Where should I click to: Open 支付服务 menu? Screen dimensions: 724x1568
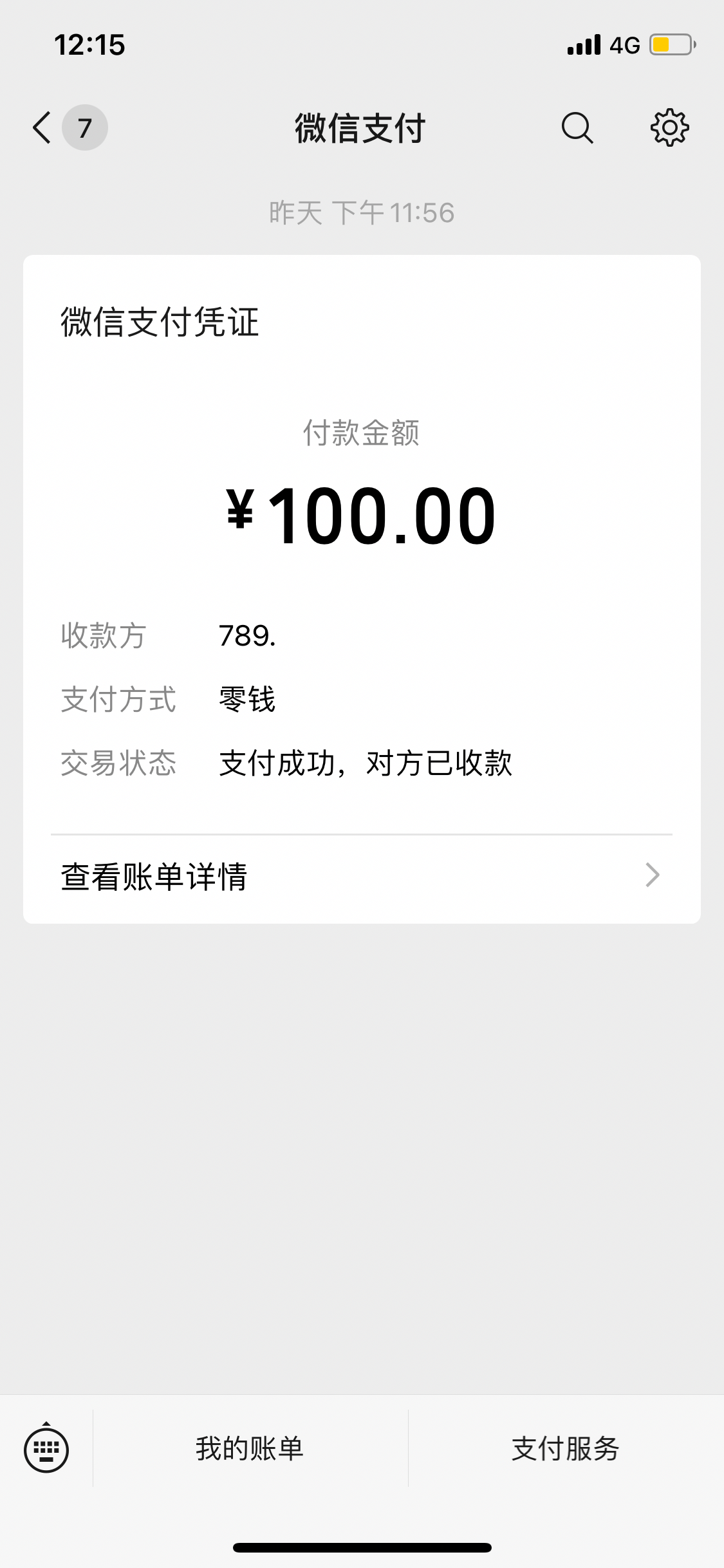[565, 1449]
